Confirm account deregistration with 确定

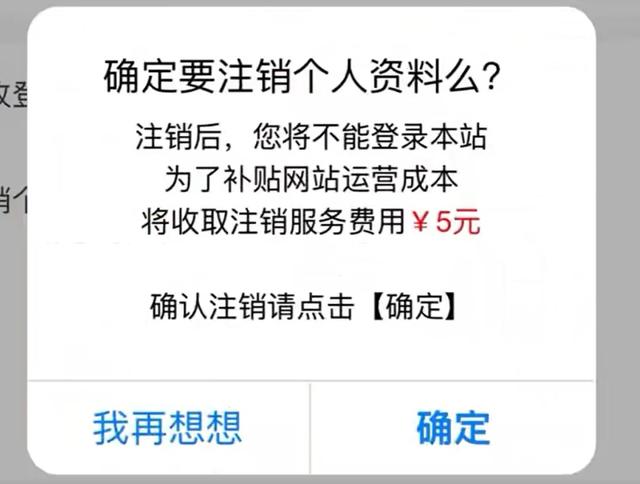453,427
